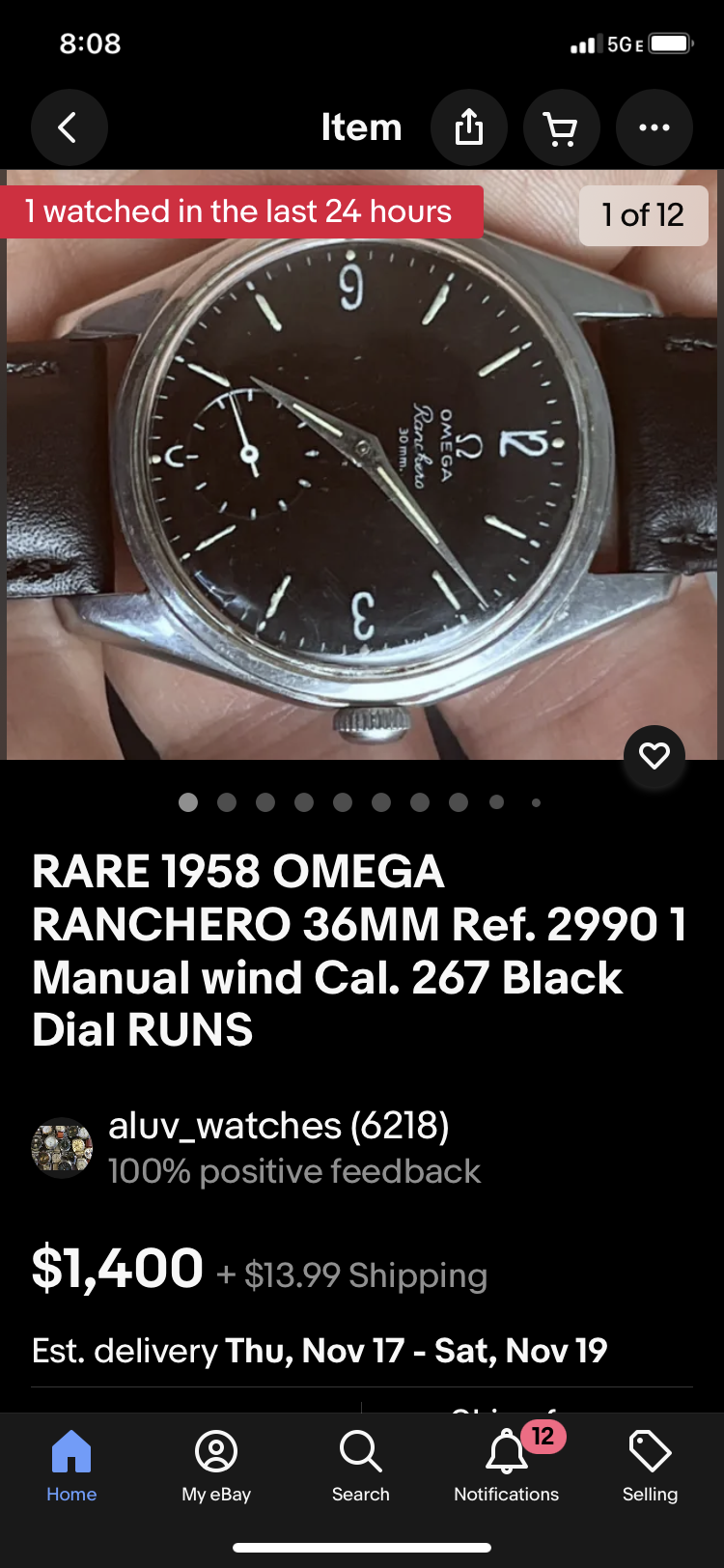Add this watch to your watchlist
Viewport: 724px width, 1568px height.
click(654, 755)
